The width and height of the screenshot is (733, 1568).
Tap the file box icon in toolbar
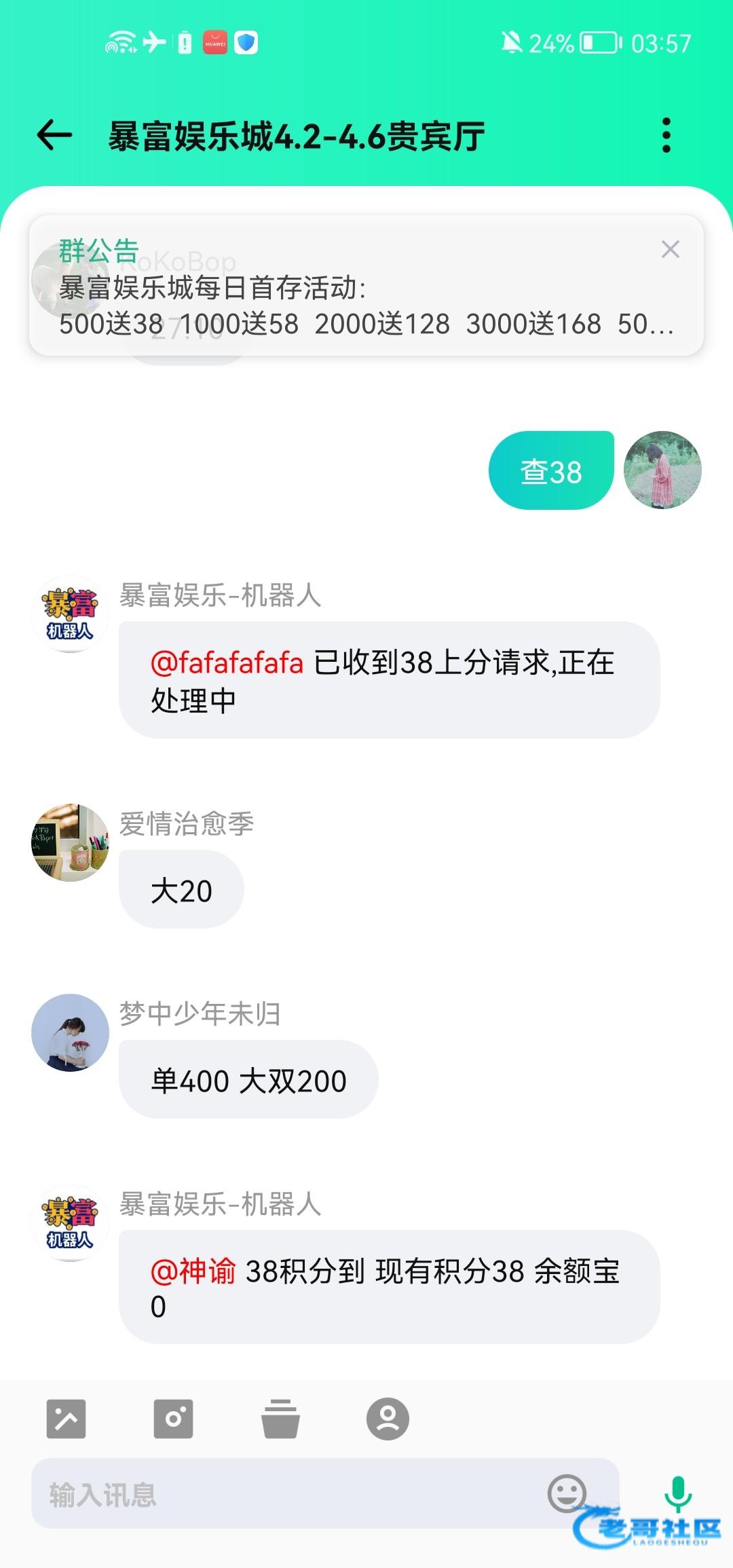click(x=280, y=1419)
